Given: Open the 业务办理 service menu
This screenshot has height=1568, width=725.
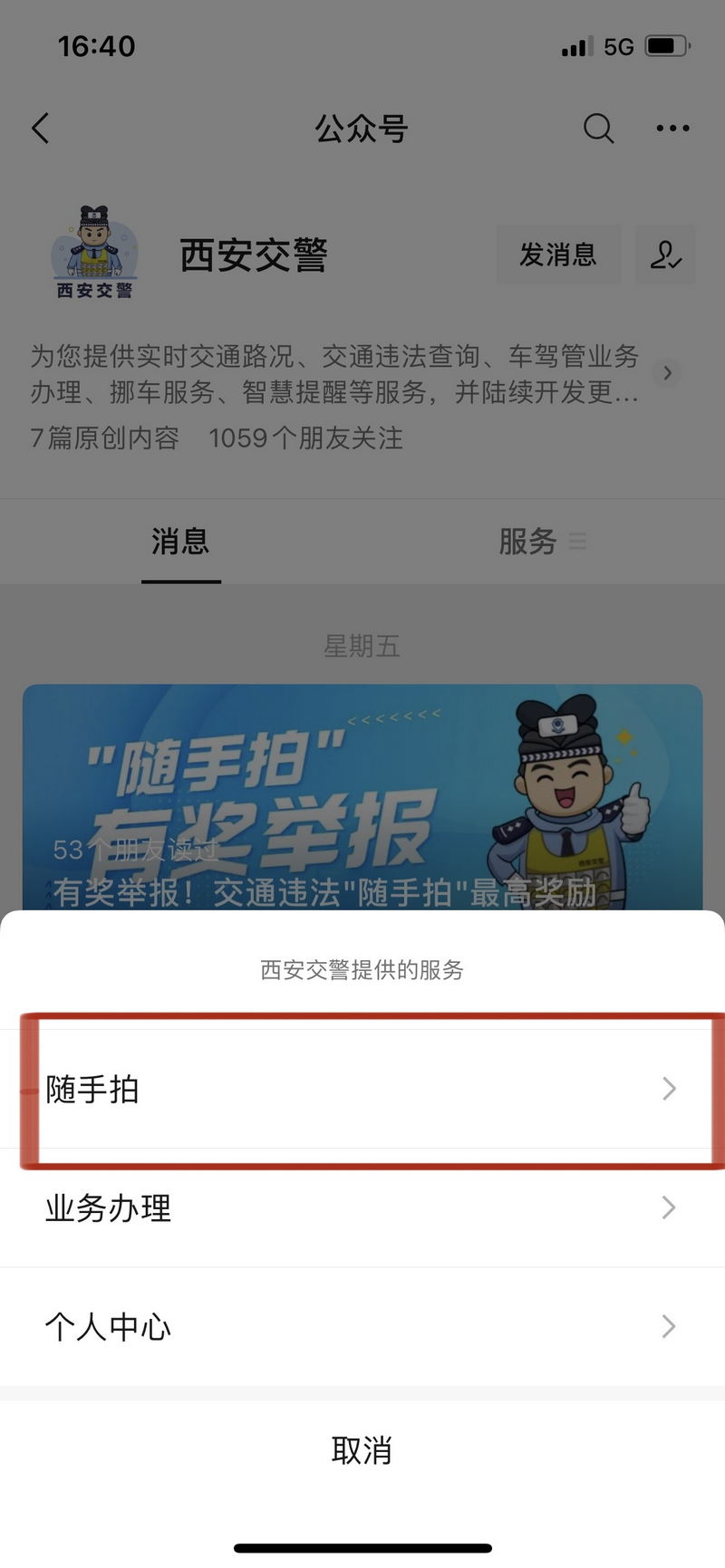Looking at the screenshot, I should (x=362, y=1207).
